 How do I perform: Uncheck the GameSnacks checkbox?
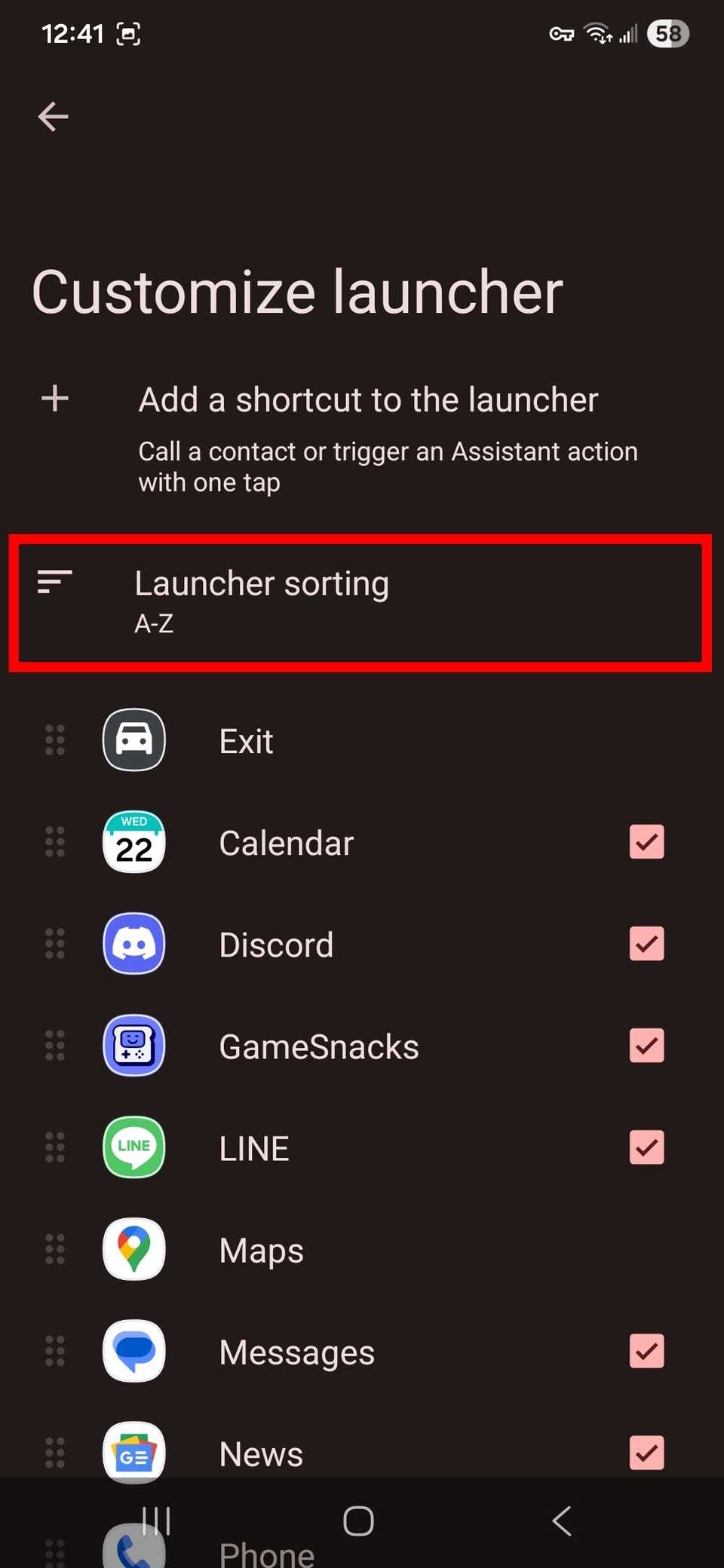(x=646, y=1046)
